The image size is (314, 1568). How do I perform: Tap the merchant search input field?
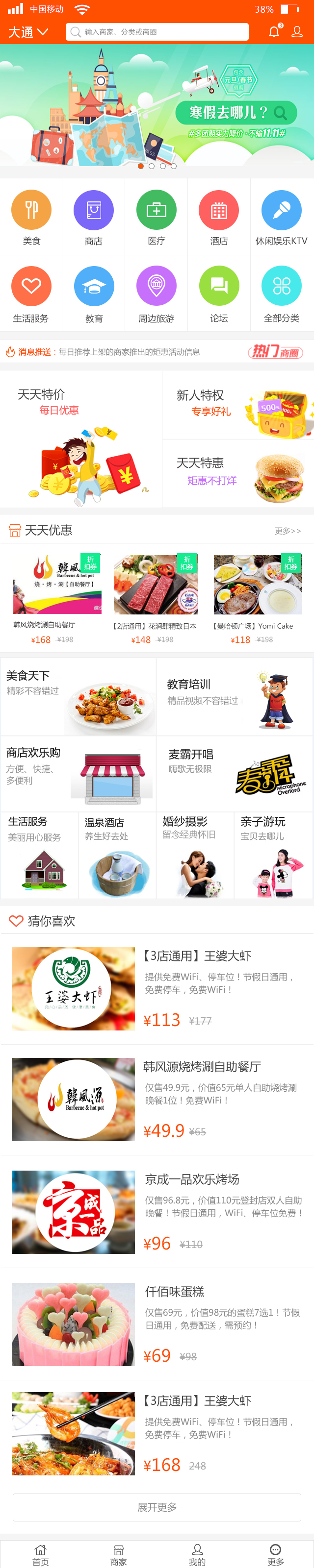(157, 32)
